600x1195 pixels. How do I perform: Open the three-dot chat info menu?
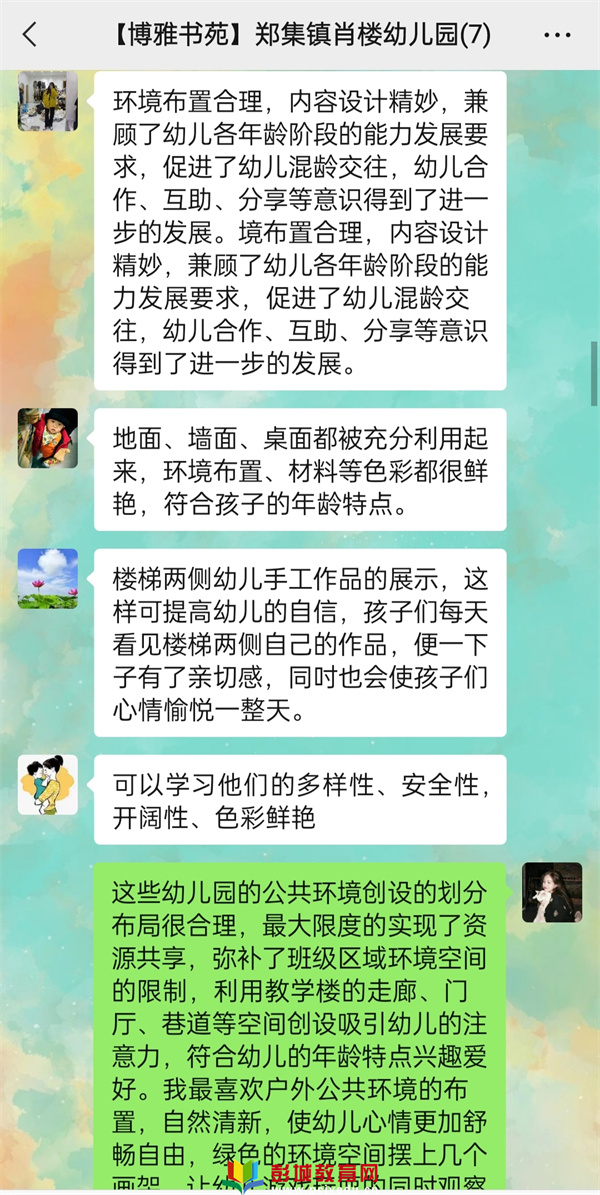tap(557, 35)
